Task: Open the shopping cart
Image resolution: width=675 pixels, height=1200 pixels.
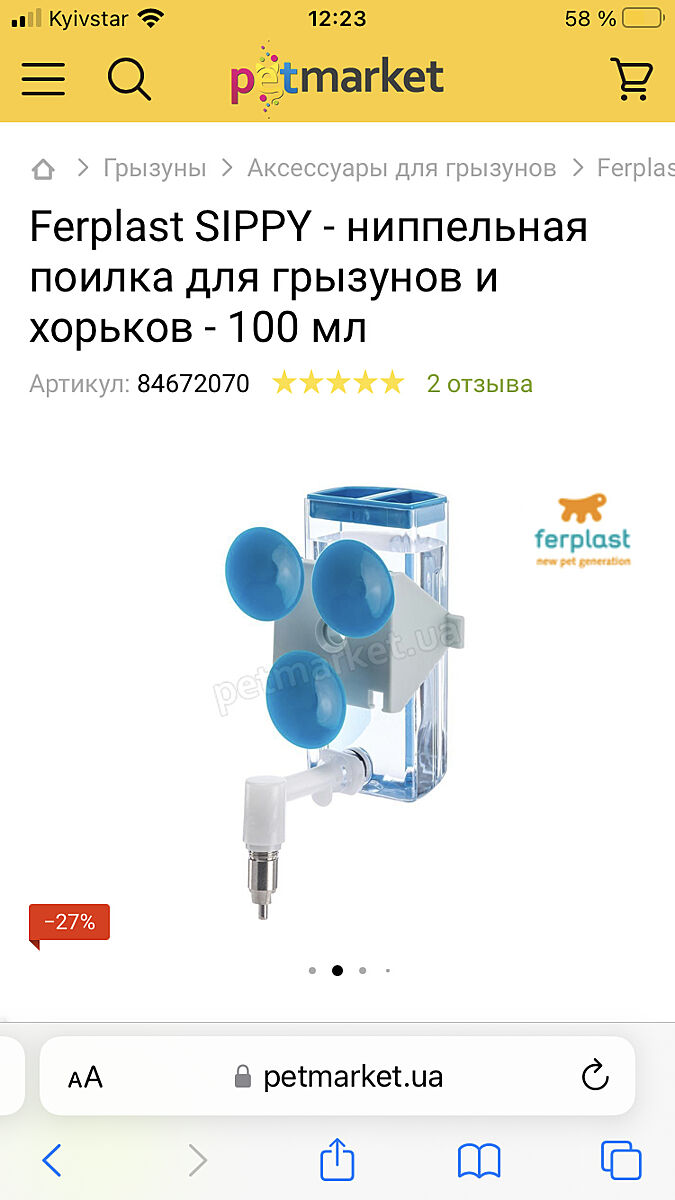Action: 631,78
